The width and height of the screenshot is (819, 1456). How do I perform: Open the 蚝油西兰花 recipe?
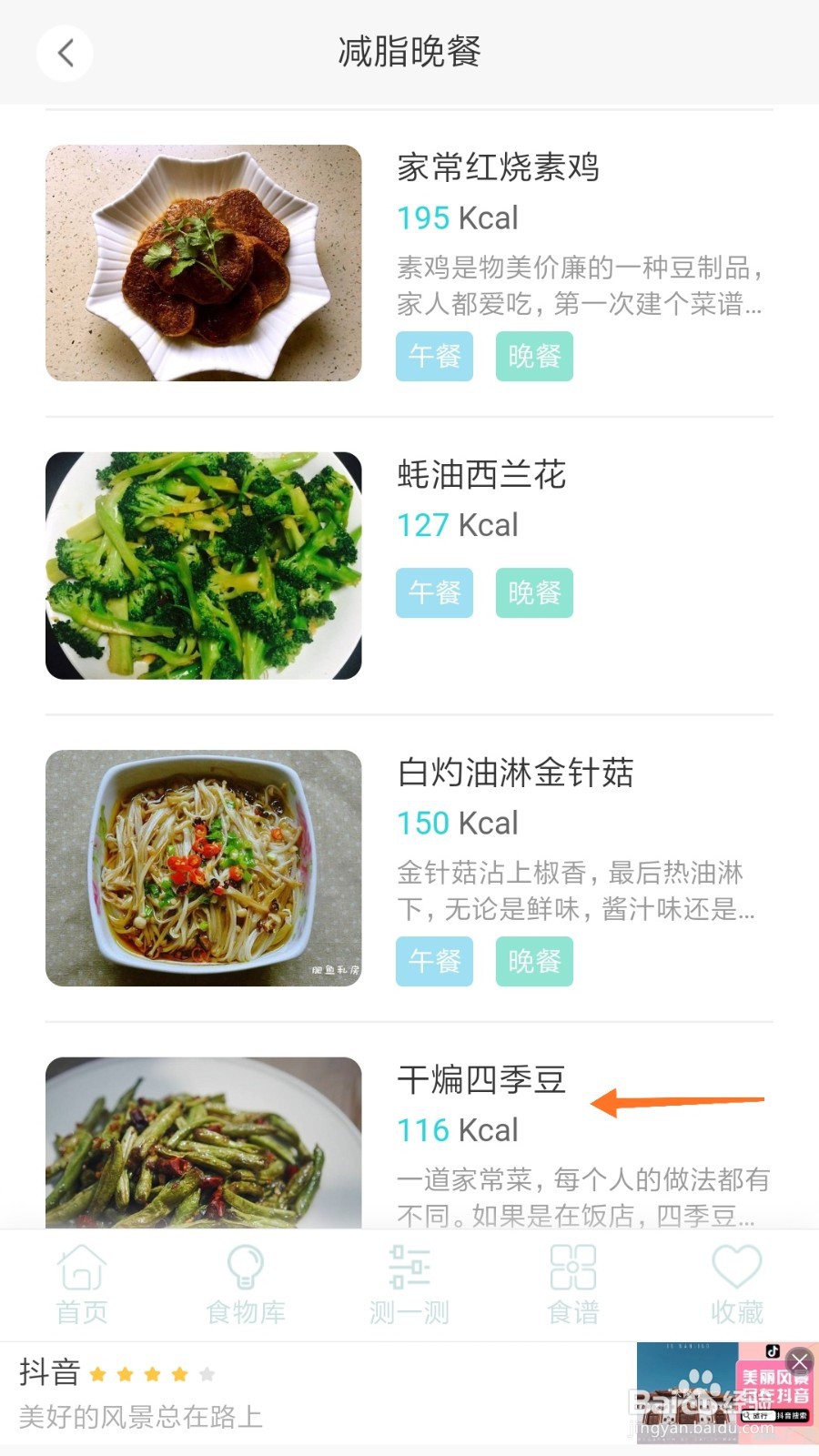(x=481, y=474)
